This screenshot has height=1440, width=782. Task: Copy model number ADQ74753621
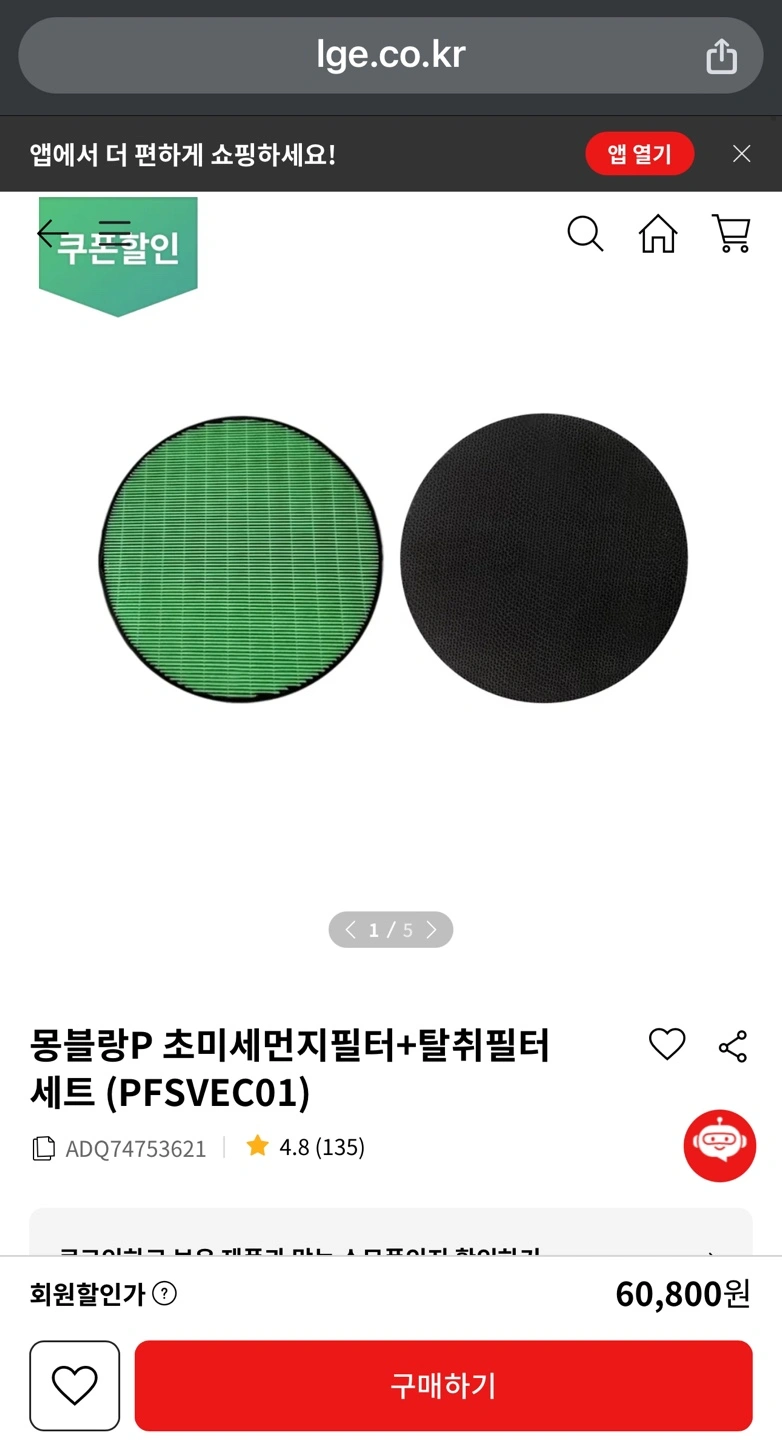pyautogui.click(x=43, y=1148)
